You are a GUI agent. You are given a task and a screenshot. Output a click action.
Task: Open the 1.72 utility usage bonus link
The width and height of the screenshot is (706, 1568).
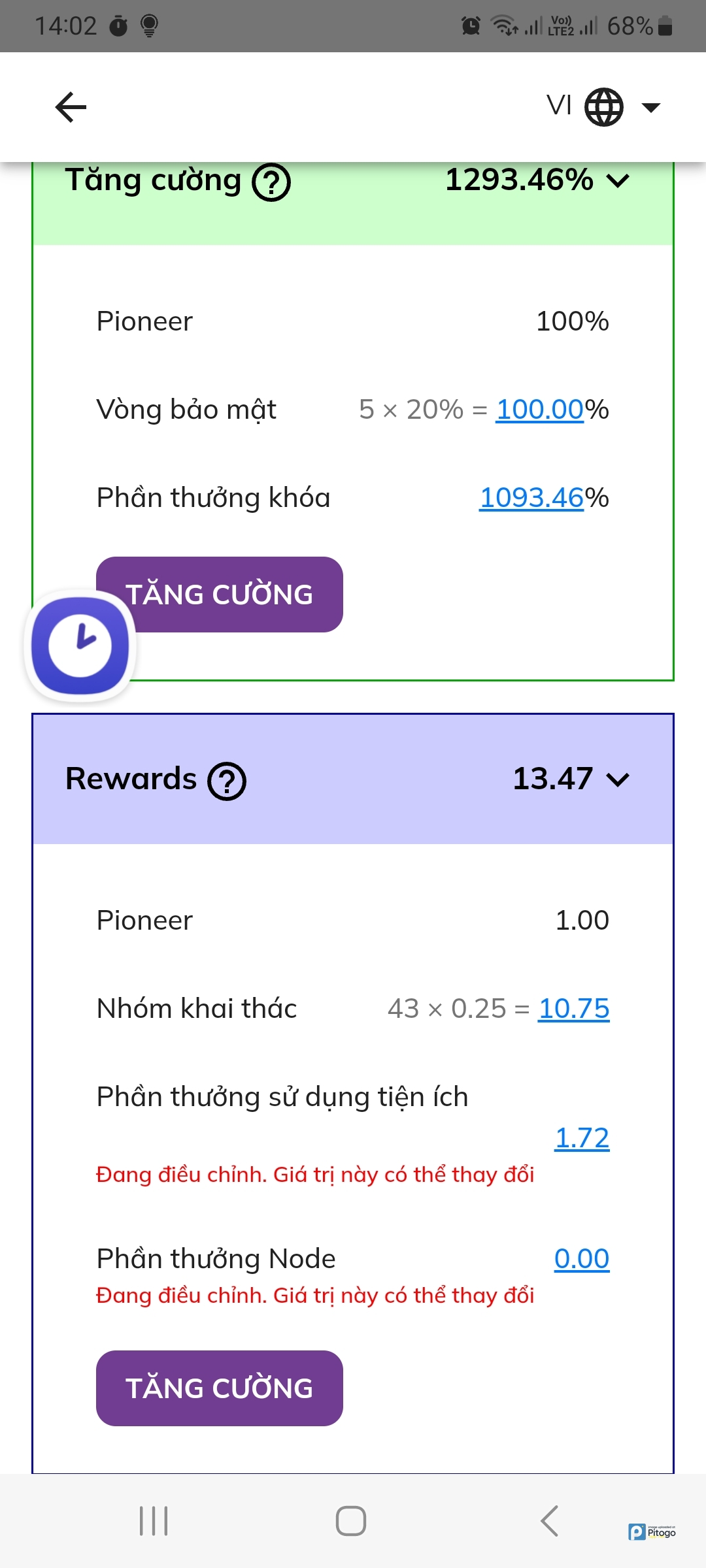[x=581, y=1138]
